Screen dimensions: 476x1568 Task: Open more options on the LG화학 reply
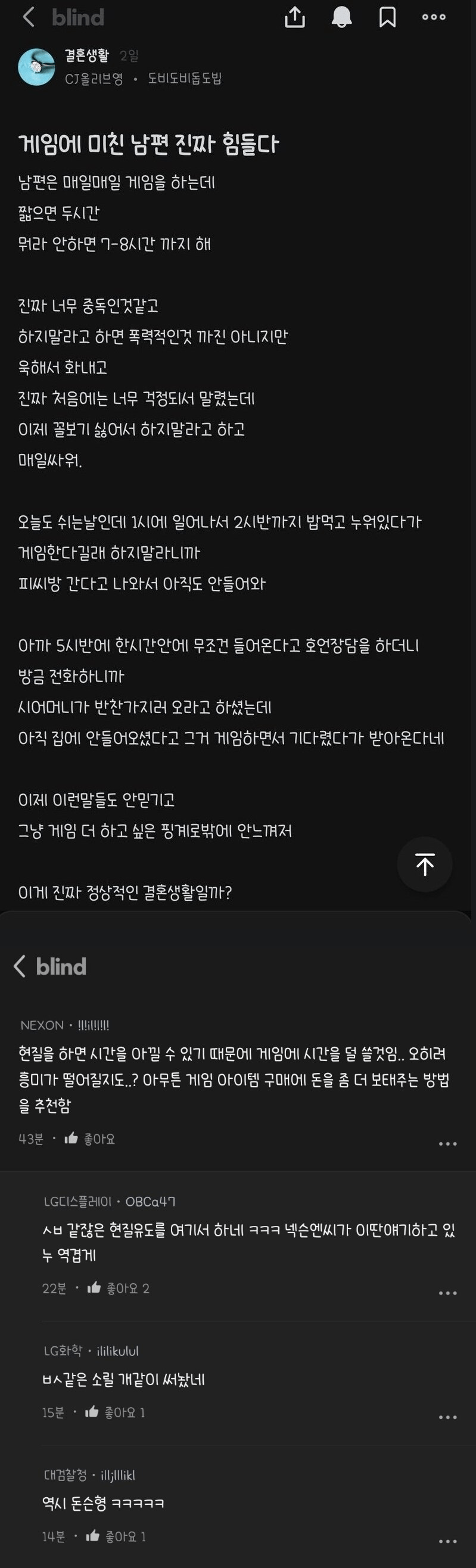click(447, 1417)
